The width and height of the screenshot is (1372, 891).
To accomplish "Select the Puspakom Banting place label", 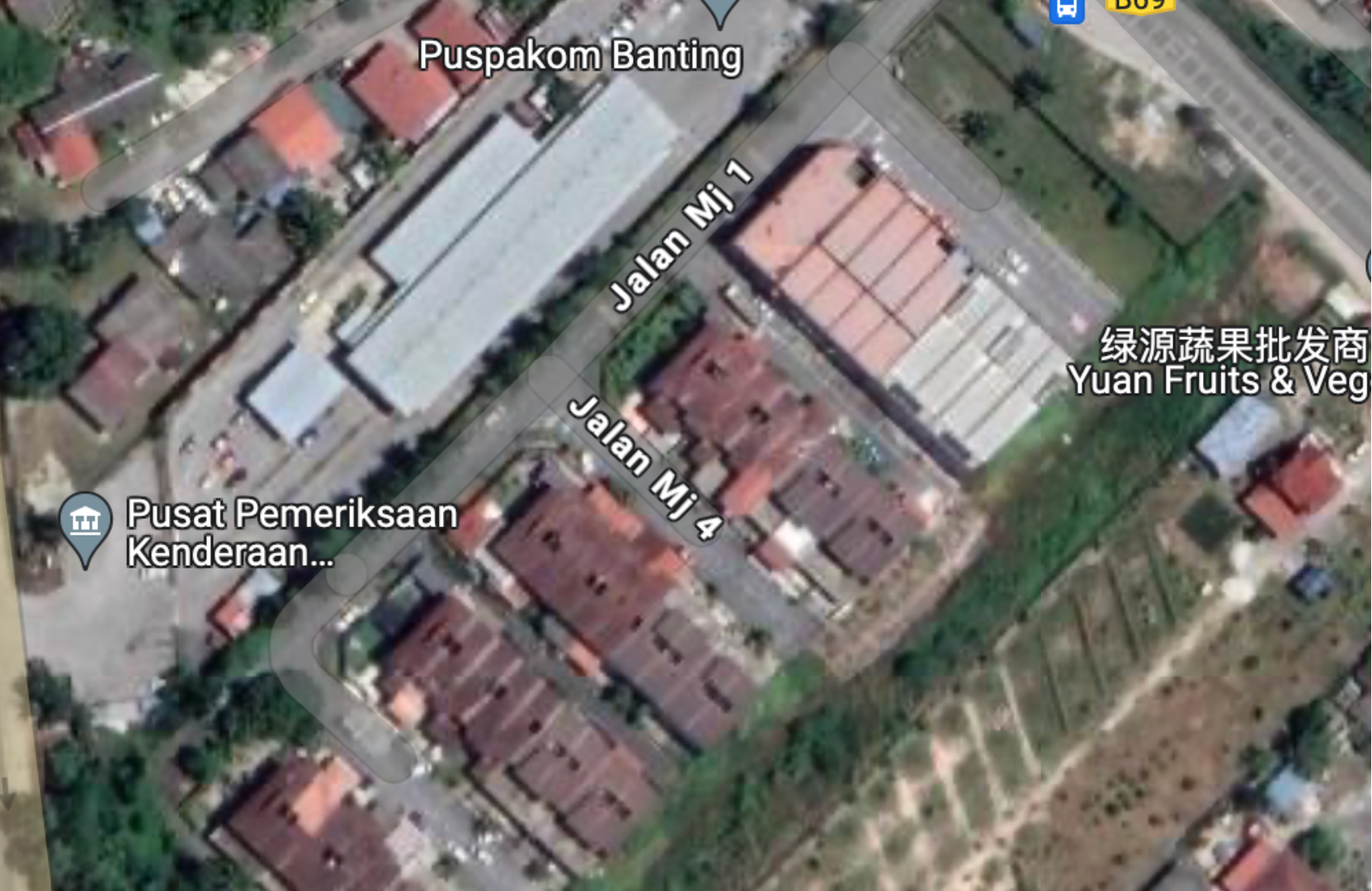I will [580, 56].
